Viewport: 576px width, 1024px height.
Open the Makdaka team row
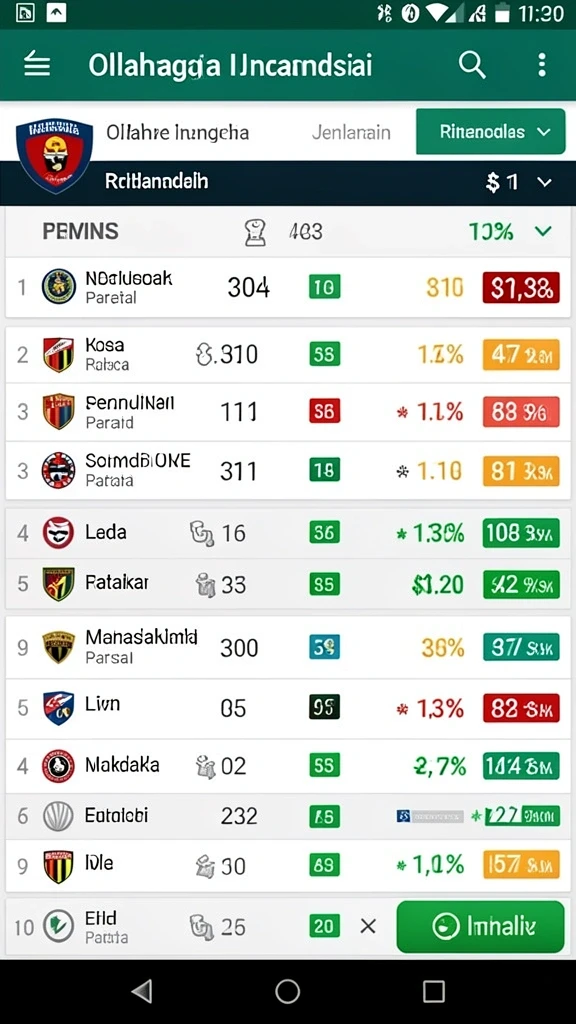(288, 765)
